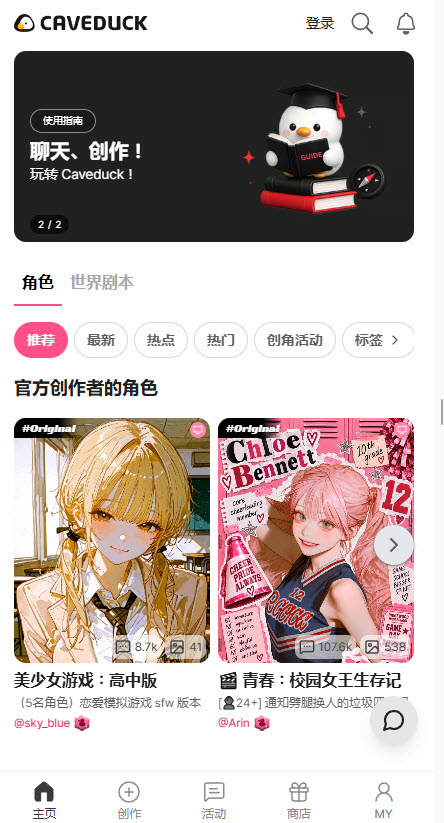Open the notifications bell
The width and height of the screenshot is (444, 823).
405,23
